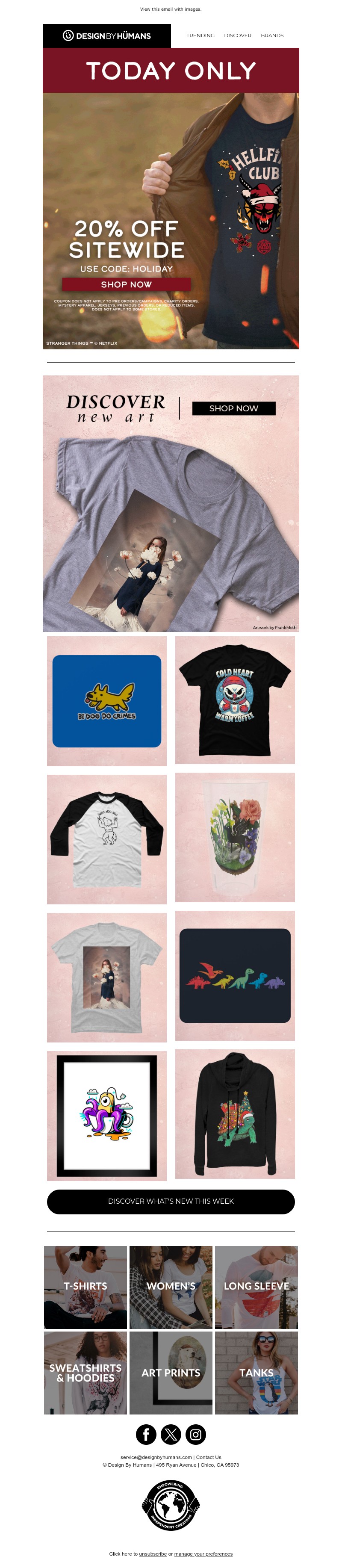Viewport: 342px width, 1568px height.
Task: Open the Cold Heart Warm Coffee tee
Action: 235,700
